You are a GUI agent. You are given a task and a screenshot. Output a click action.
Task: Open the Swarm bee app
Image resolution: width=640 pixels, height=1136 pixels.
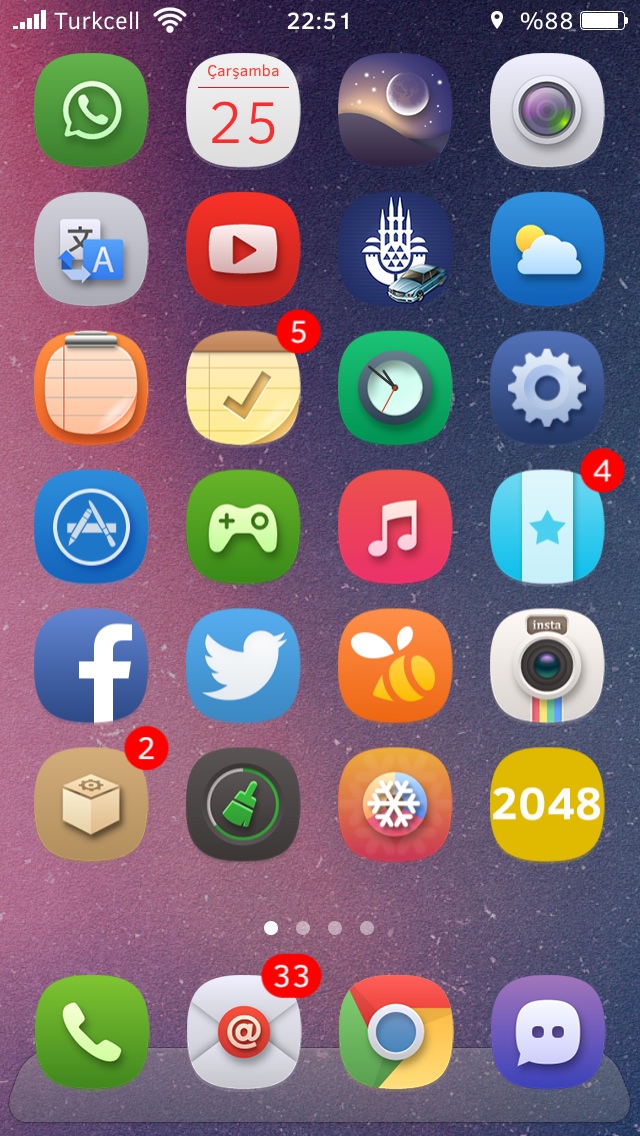[x=395, y=666]
